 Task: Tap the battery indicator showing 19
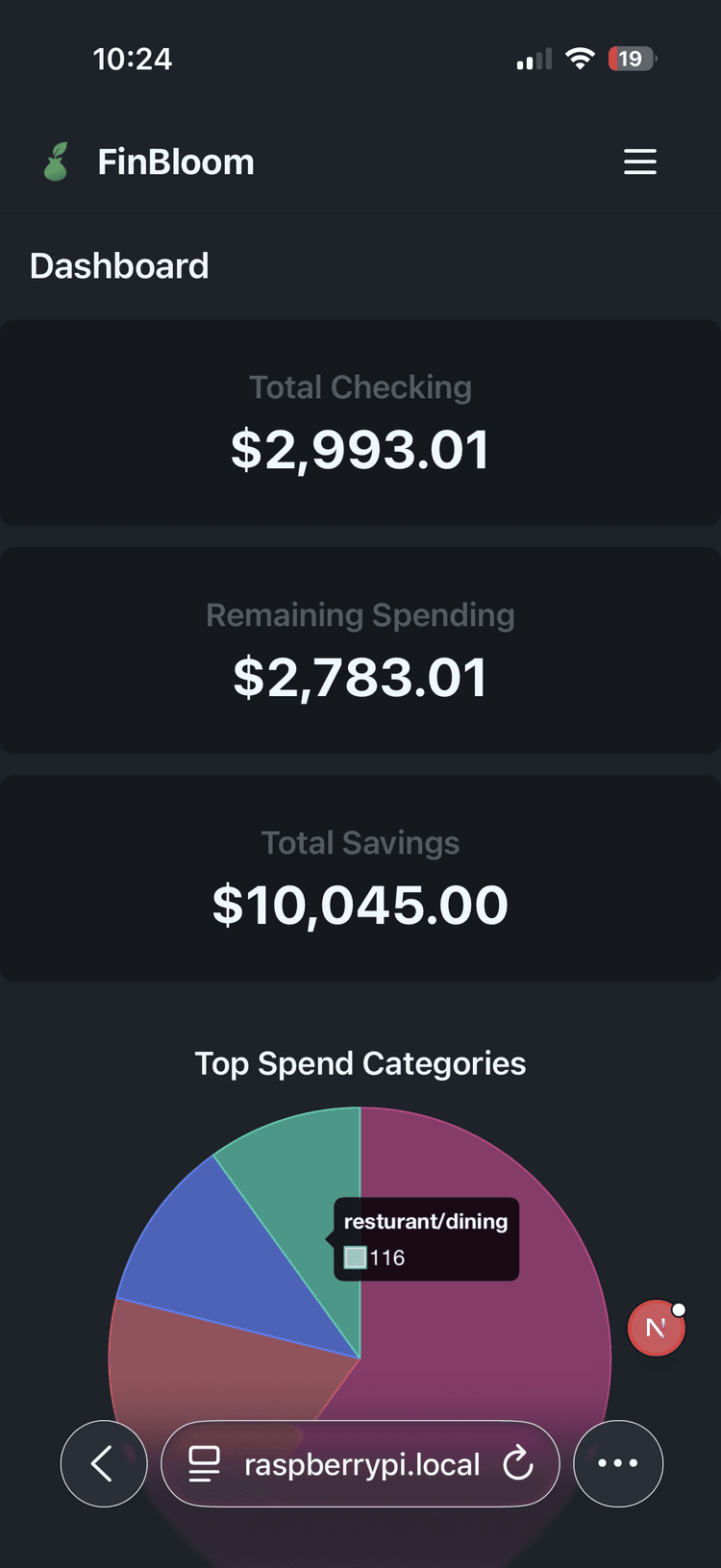pos(631,59)
